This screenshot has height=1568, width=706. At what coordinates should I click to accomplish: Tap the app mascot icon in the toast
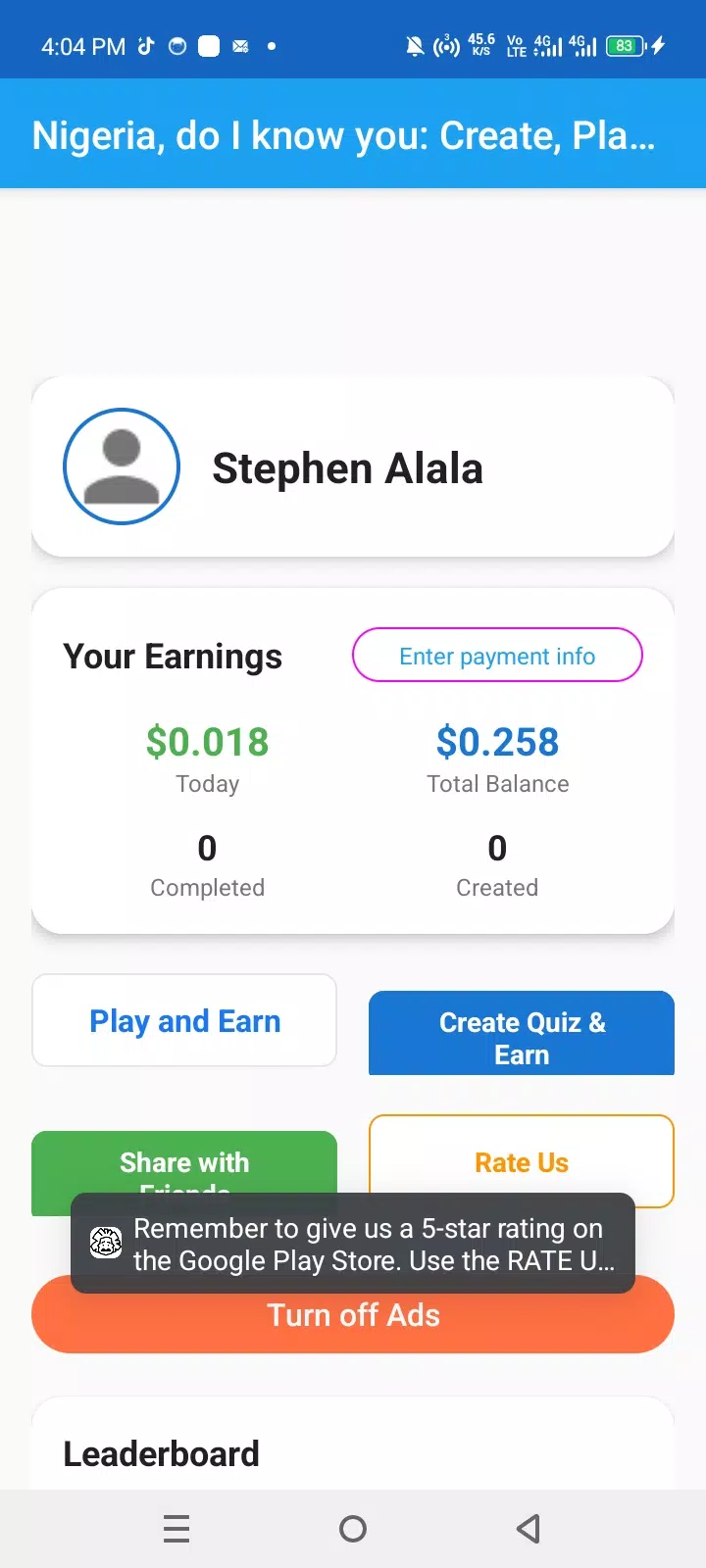(105, 1243)
